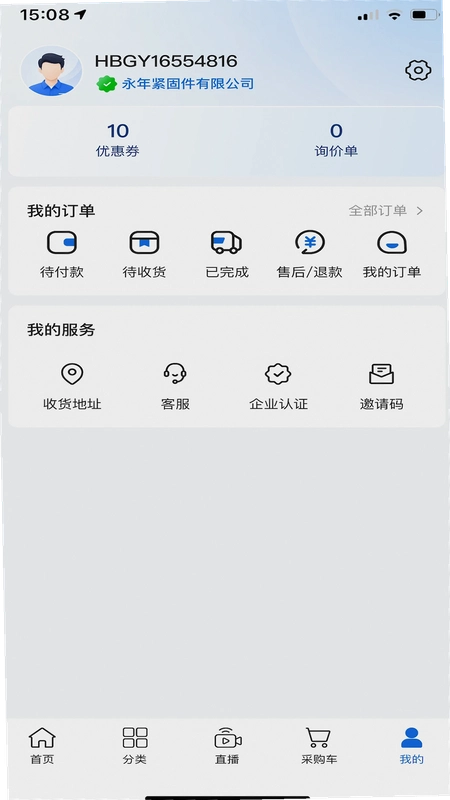Show 待收货 orders awaiting delivery
This screenshot has width=450, height=800.
click(144, 255)
